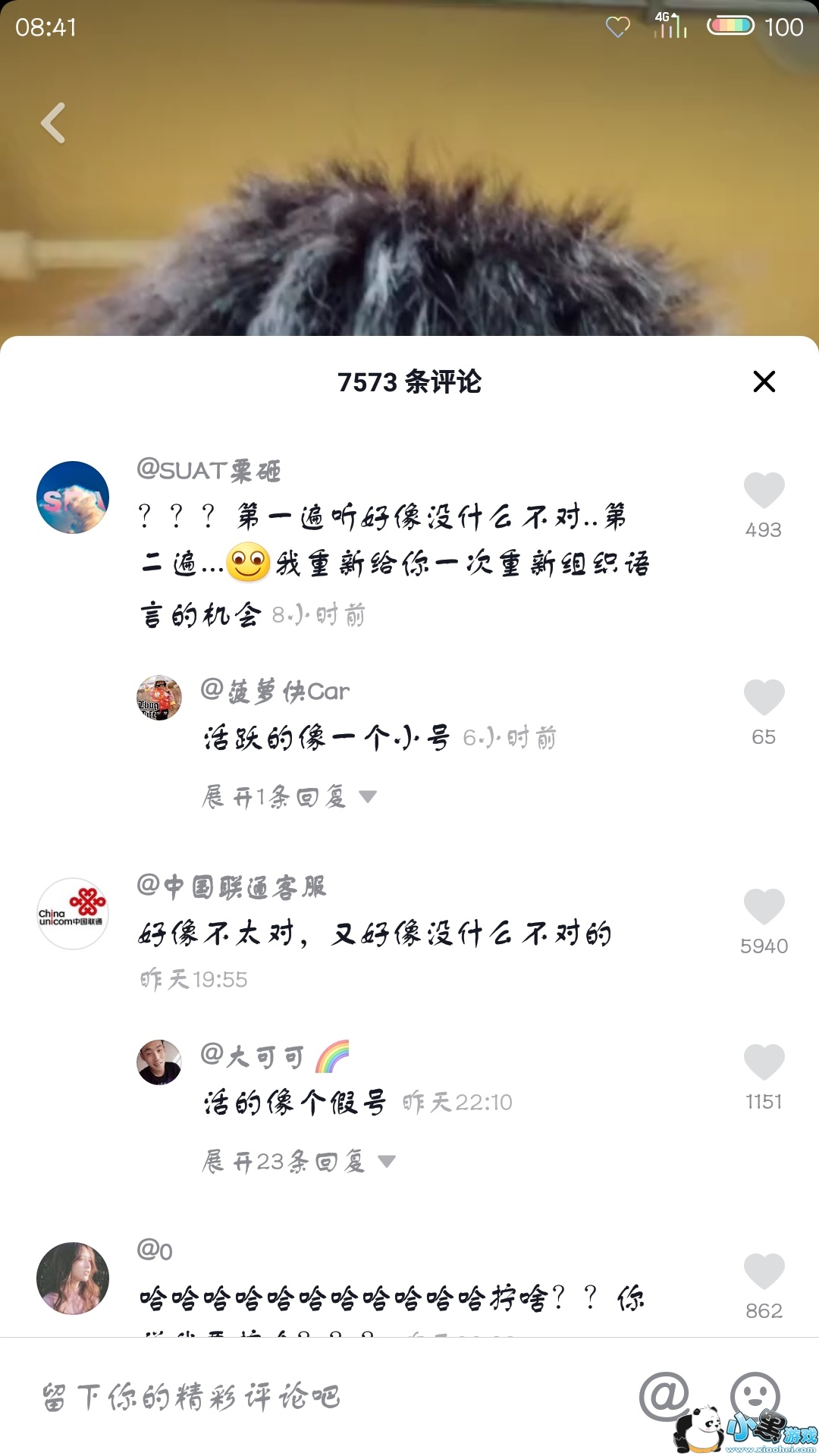
Task: Like the comment by @SUAT栗砸
Action: pos(764,491)
